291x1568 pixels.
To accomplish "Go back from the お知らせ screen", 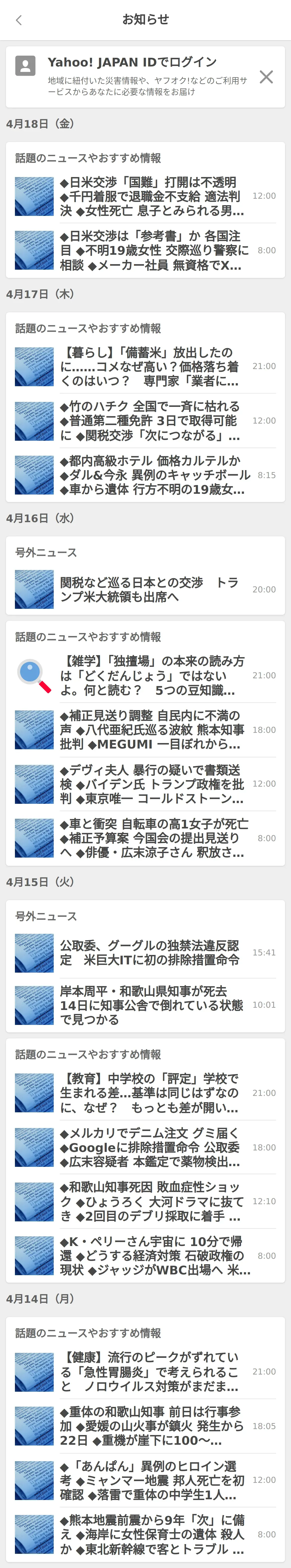I will pos(19,20).
